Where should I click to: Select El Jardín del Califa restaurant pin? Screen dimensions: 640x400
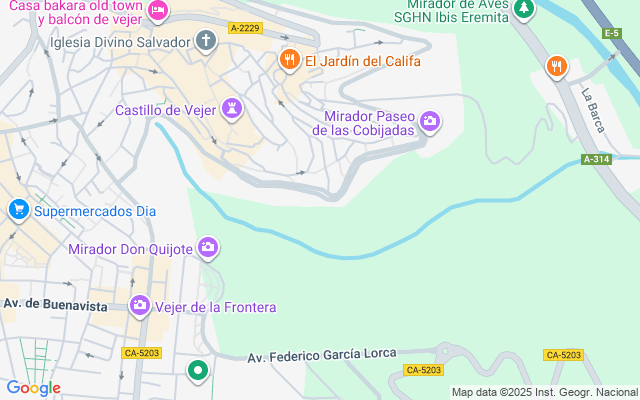pyautogui.click(x=290, y=60)
